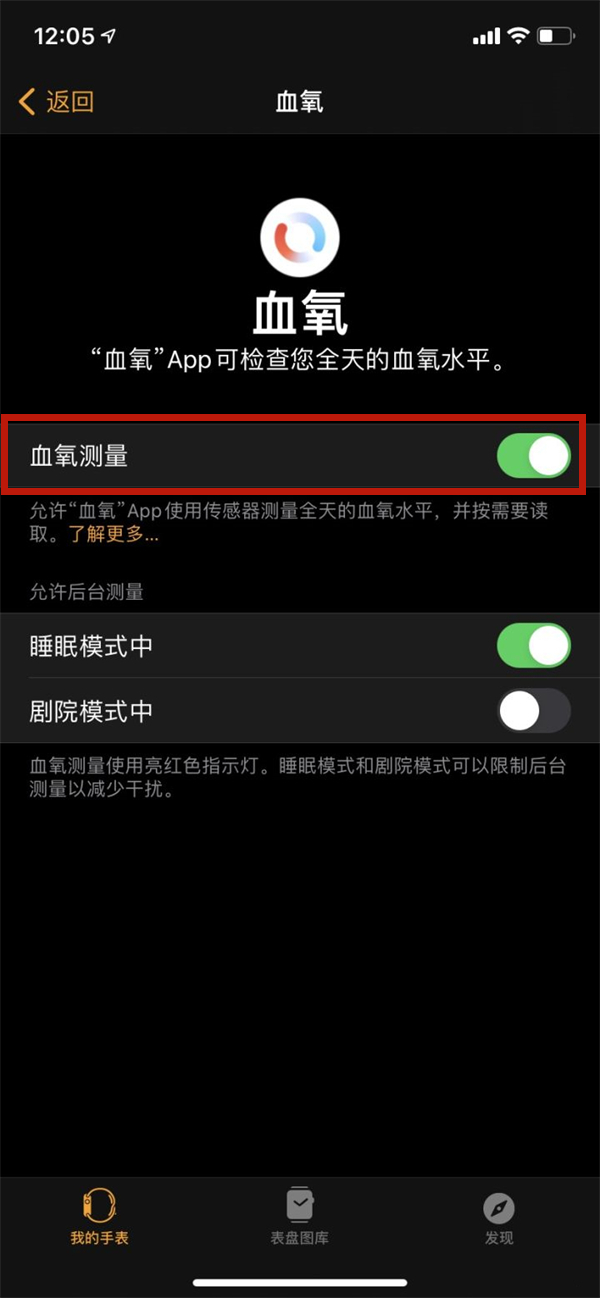Enable background measurement in 剧院模式中
Viewport: 600px width, 1298px height.
pos(533,712)
